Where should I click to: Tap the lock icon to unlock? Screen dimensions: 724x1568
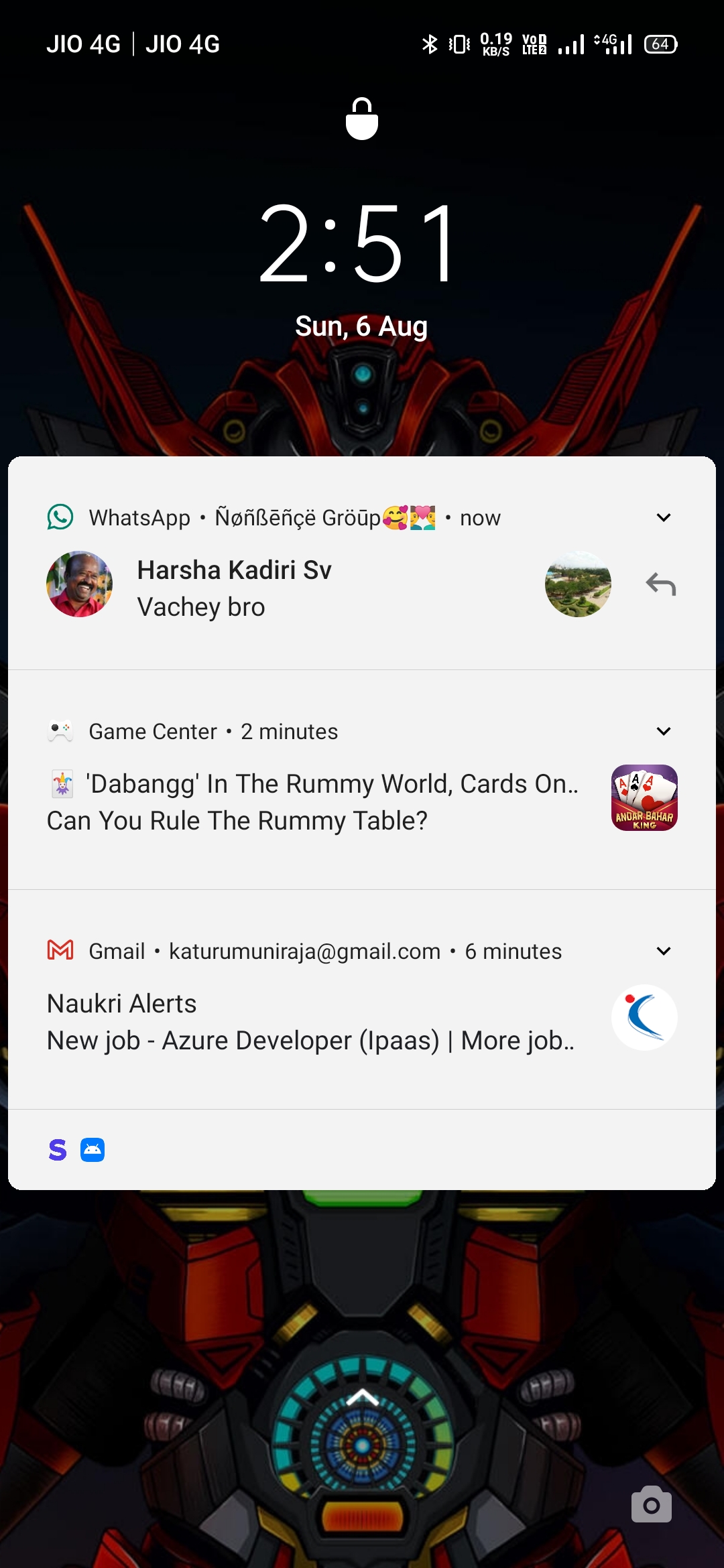click(x=362, y=119)
